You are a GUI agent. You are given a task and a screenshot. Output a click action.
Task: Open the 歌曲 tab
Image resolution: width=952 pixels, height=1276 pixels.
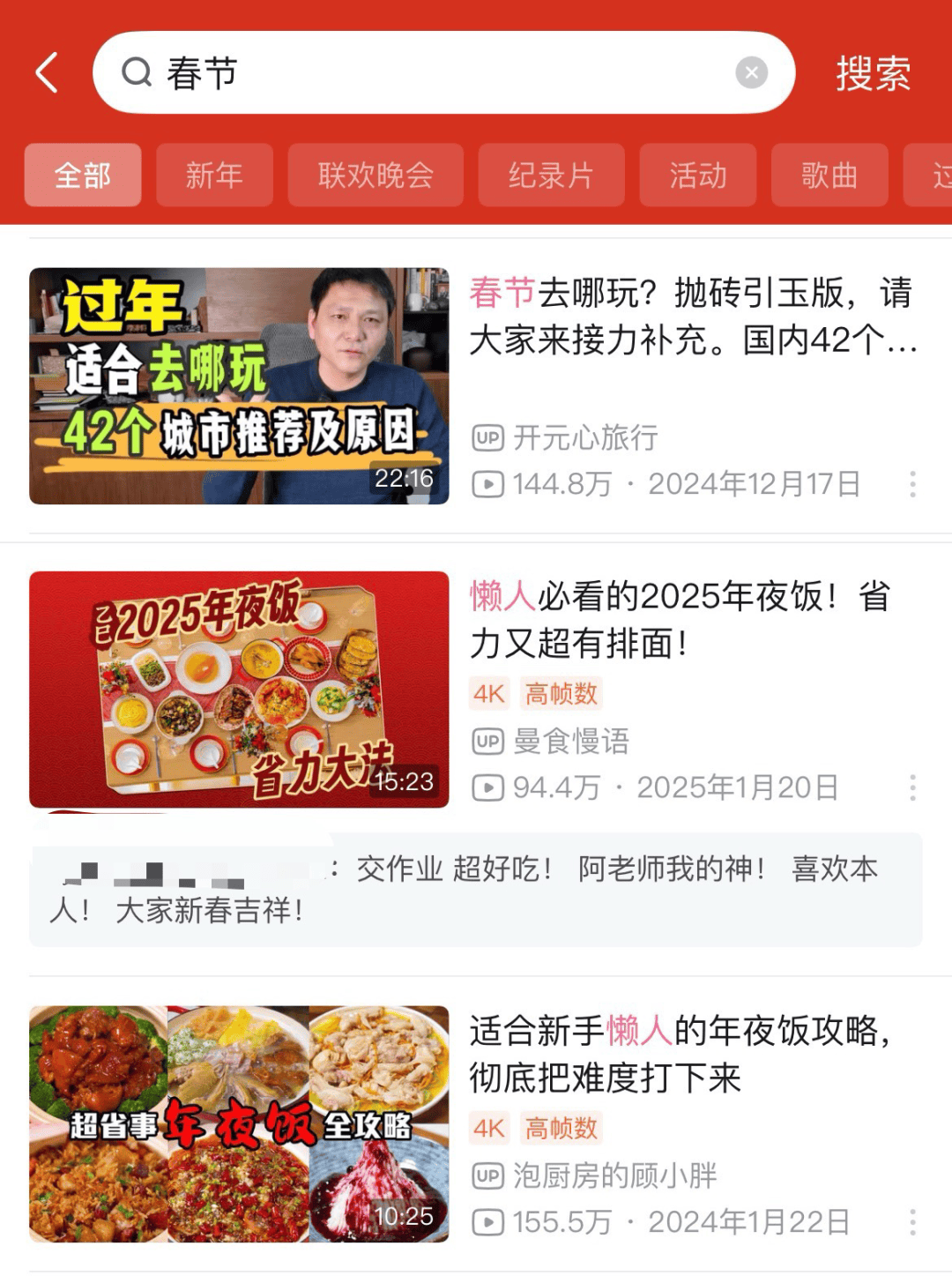pyautogui.click(x=829, y=175)
